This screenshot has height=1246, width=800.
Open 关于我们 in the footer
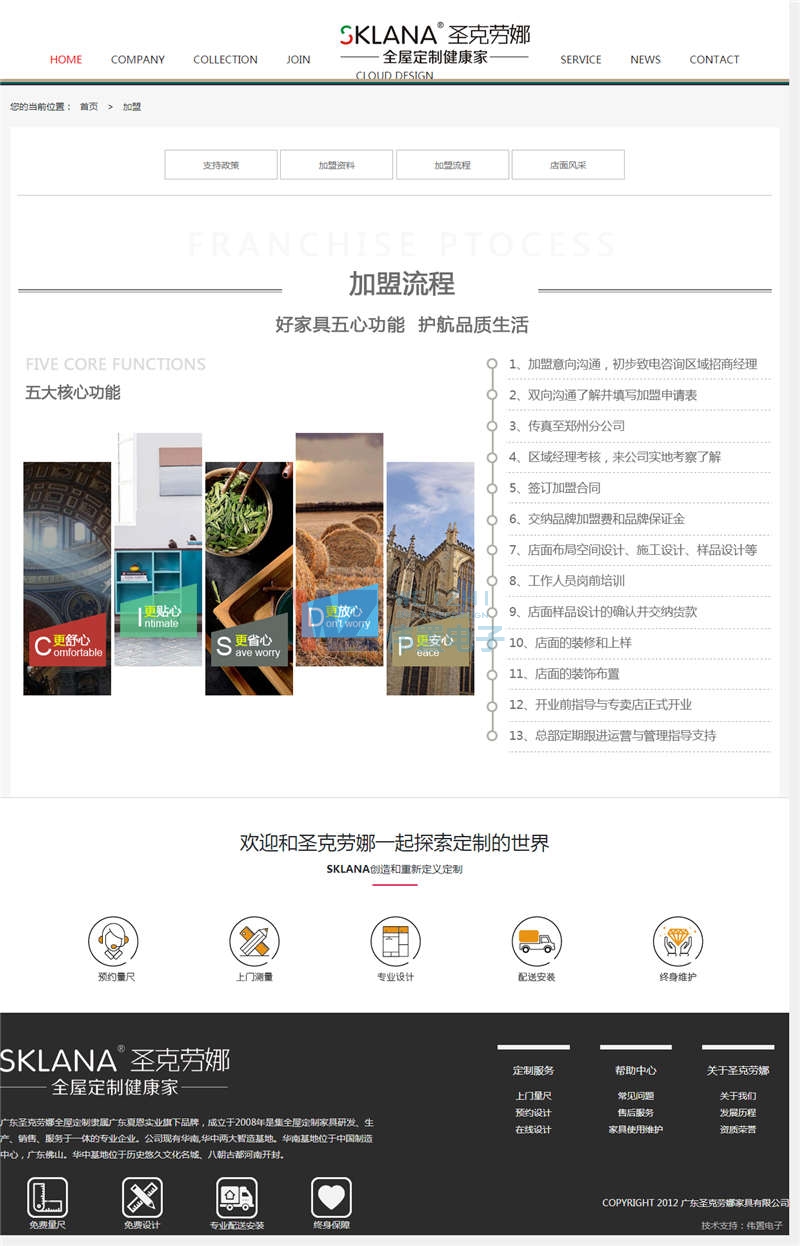738,1096
